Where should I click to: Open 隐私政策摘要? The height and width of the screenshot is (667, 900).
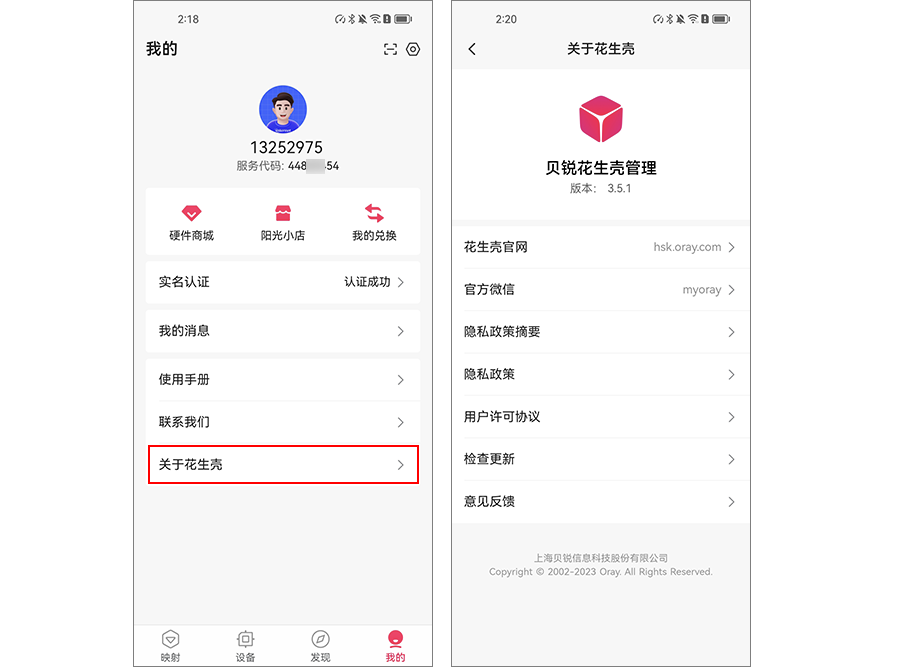[600, 332]
